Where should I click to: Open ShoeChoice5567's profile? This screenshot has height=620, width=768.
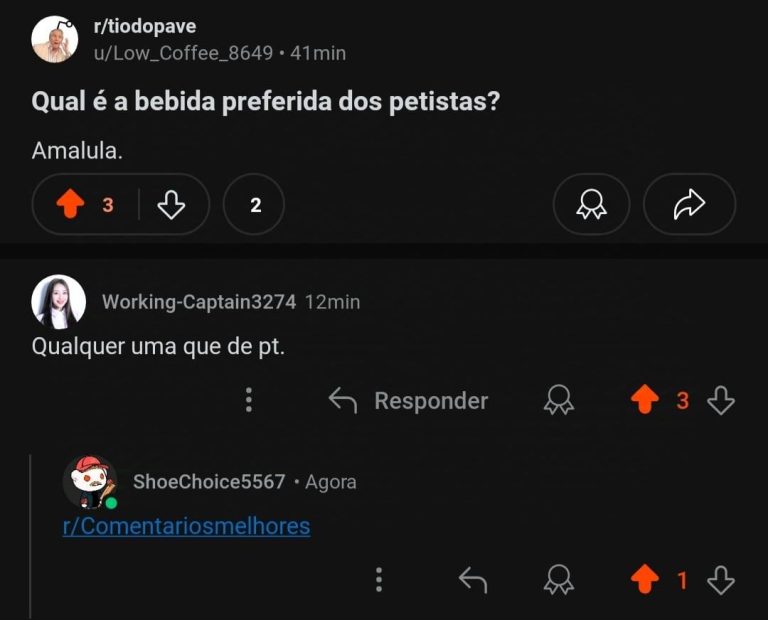click(x=209, y=482)
